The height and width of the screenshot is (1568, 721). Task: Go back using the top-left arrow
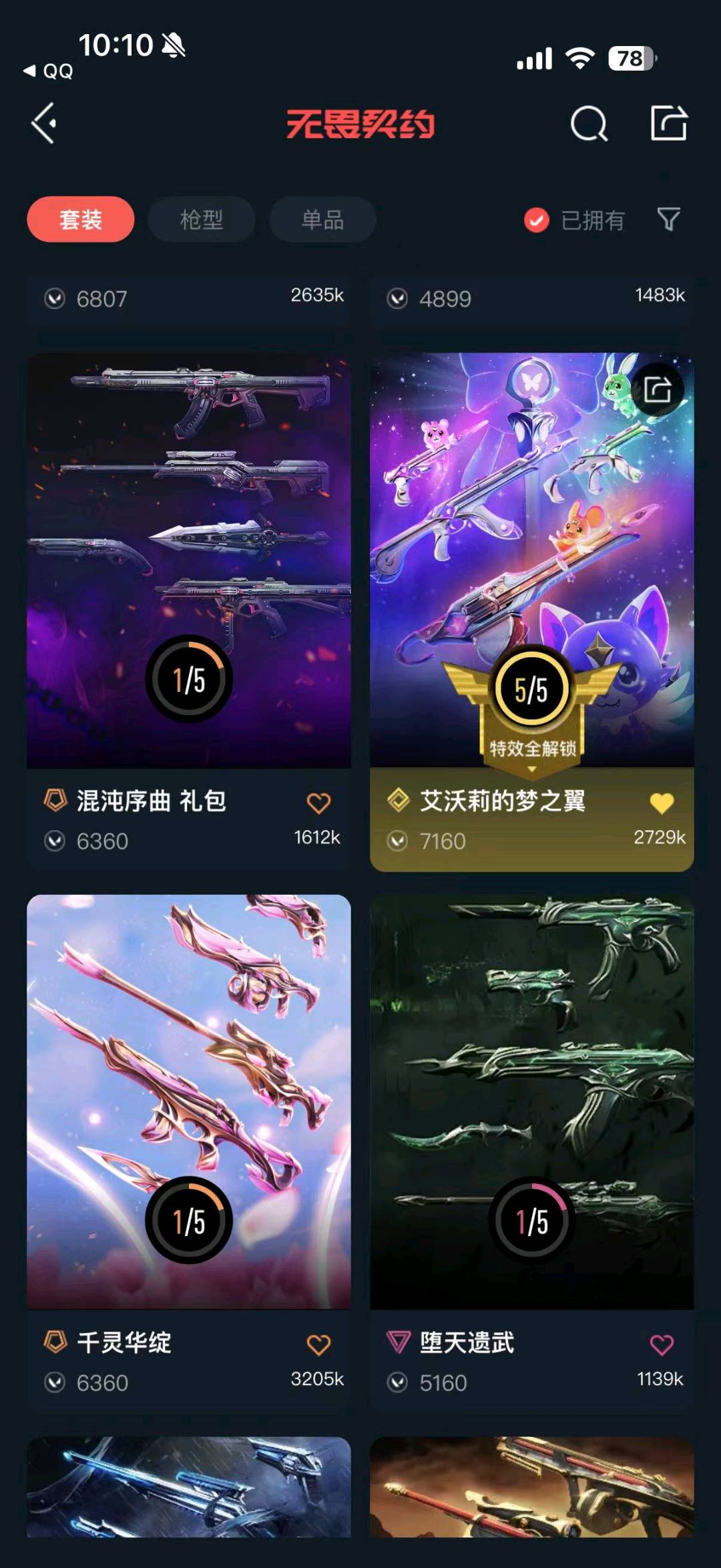(44, 124)
